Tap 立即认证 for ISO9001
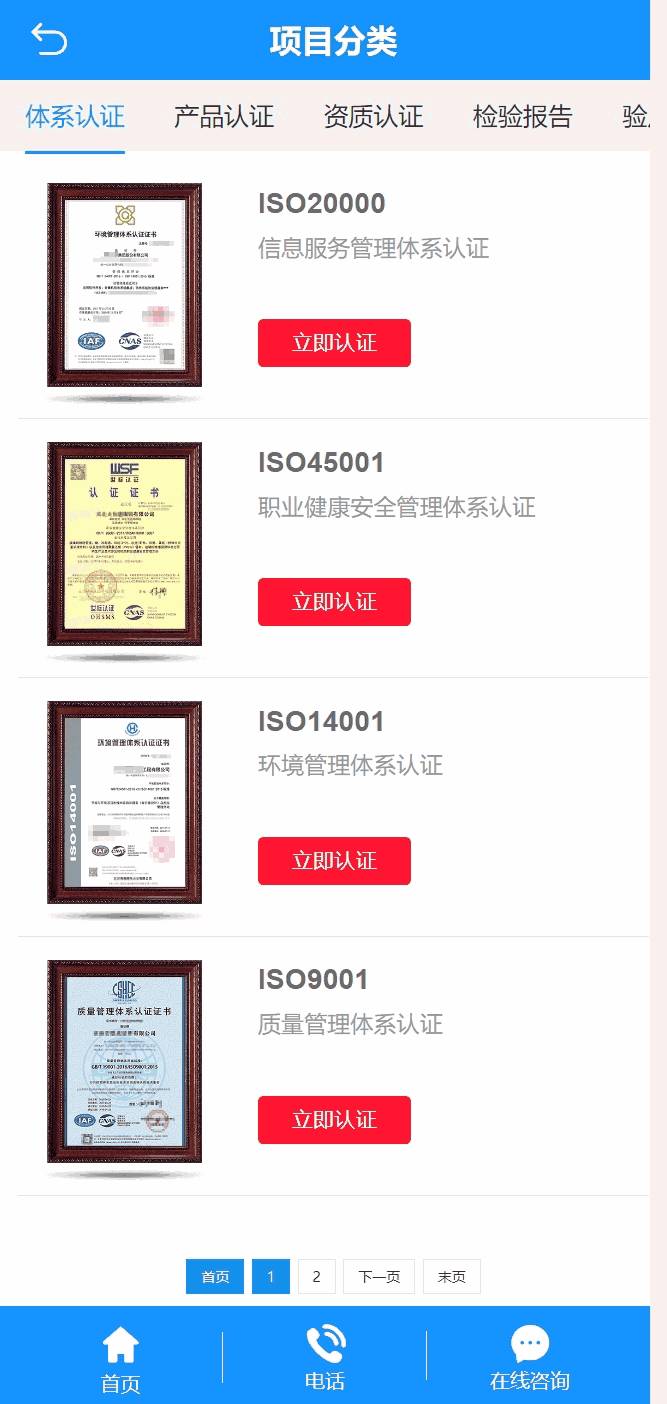This screenshot has height=1404, width=667. pyautogui.click(x=334, y=1120)
